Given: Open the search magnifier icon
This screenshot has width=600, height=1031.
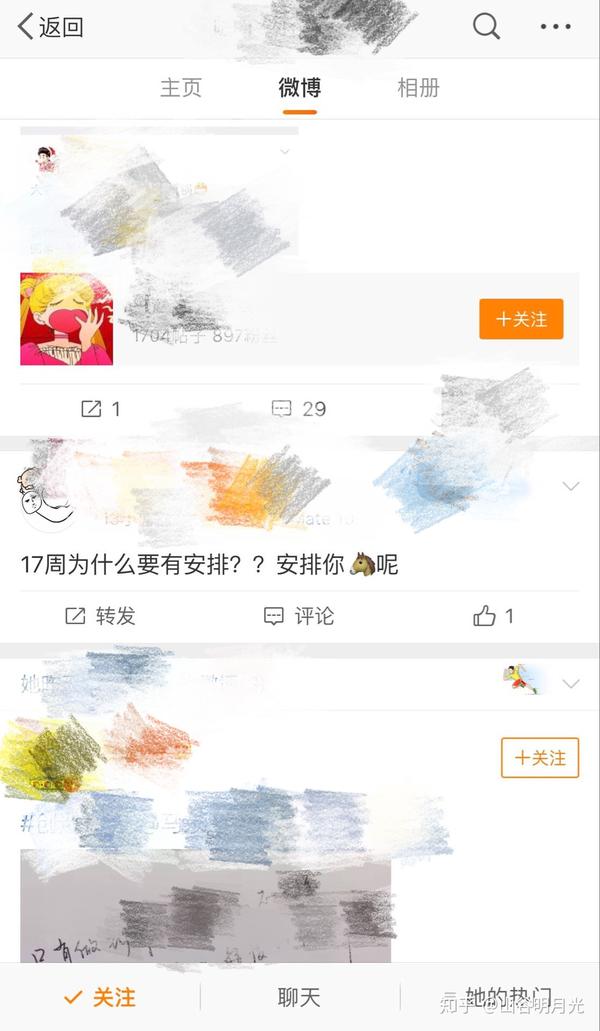Looking at the screenshot, I should pos(486,27).
